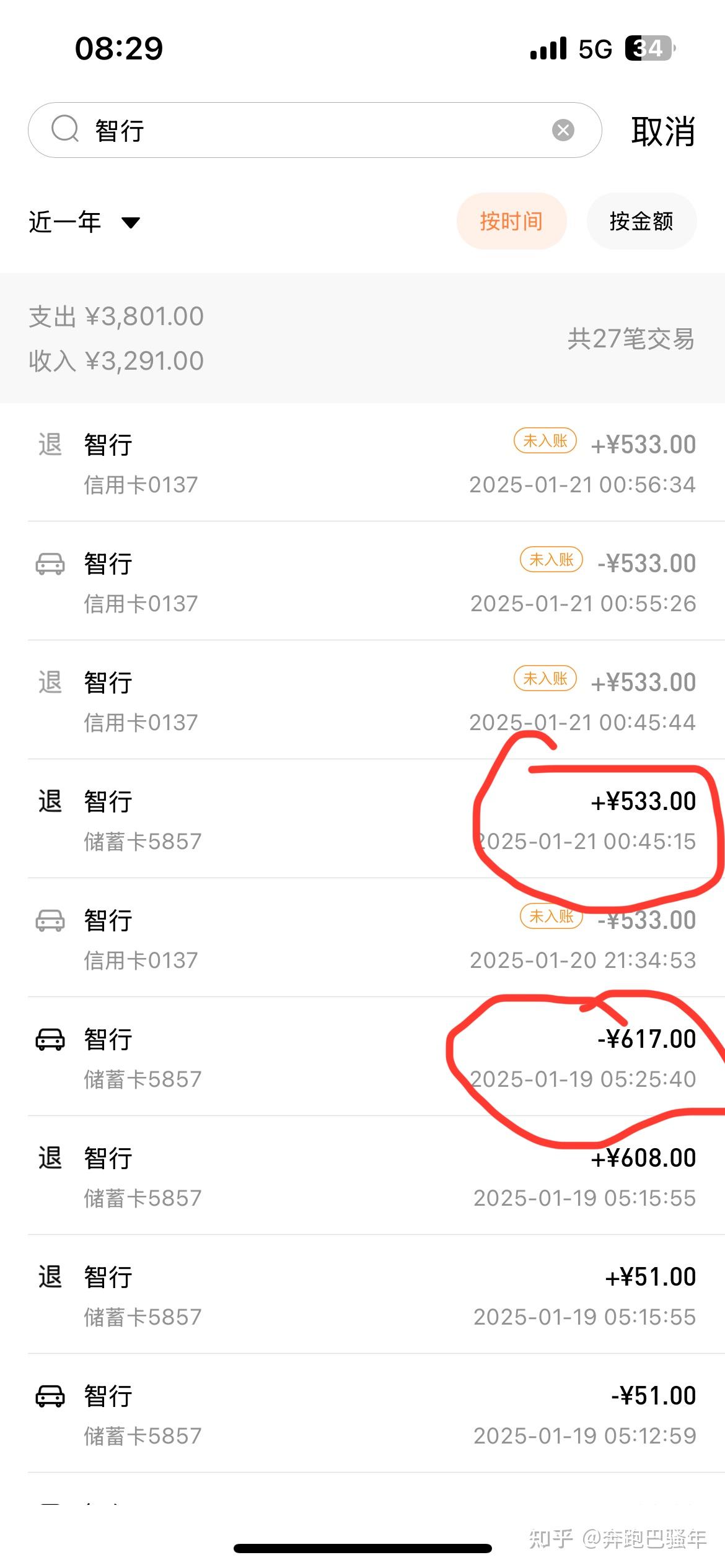Sort transactions by 按金额
The height and width of the screenshot is (1568, 725).
coord(641,221)
